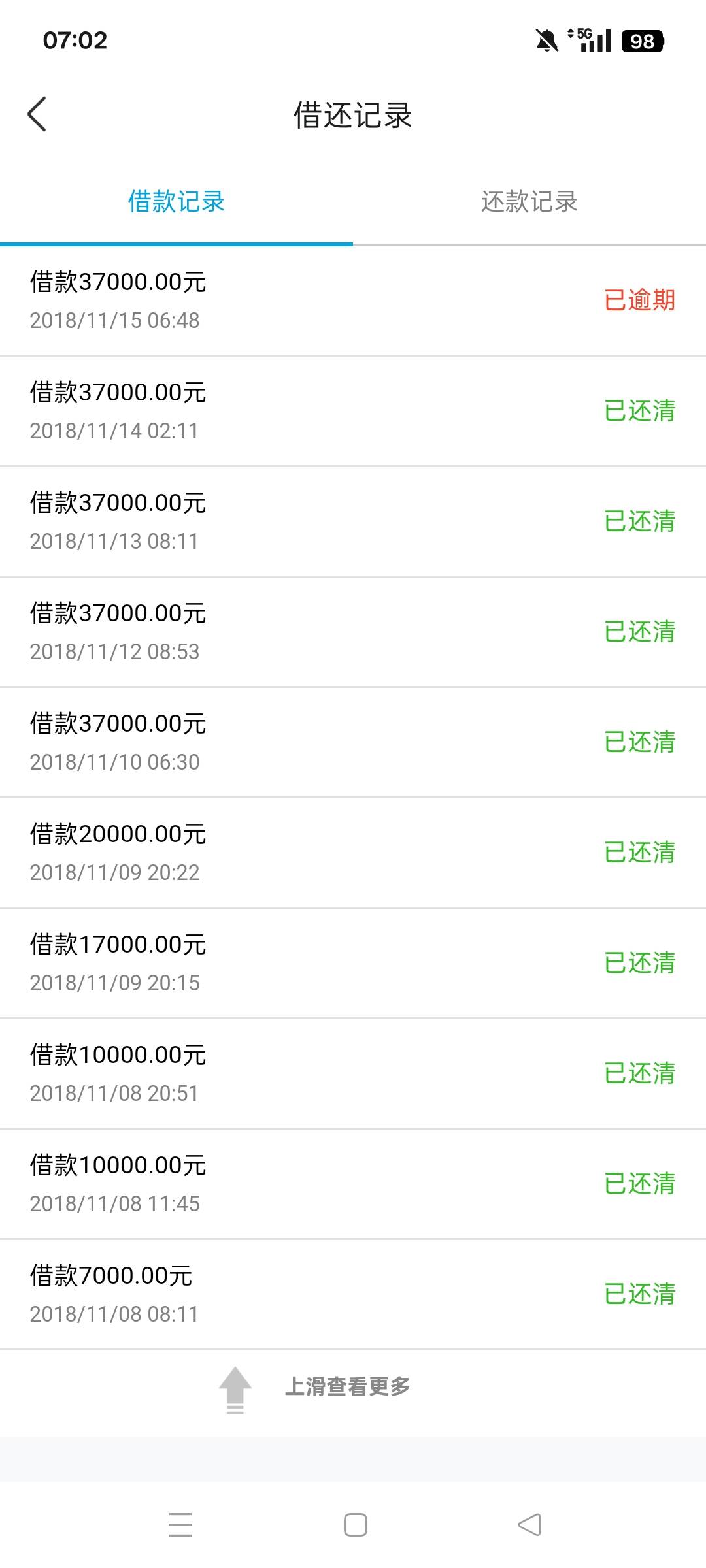Open the loan record dated 2018/11/12 08:53
This screenshot has height=1568, width=706.
353,632
